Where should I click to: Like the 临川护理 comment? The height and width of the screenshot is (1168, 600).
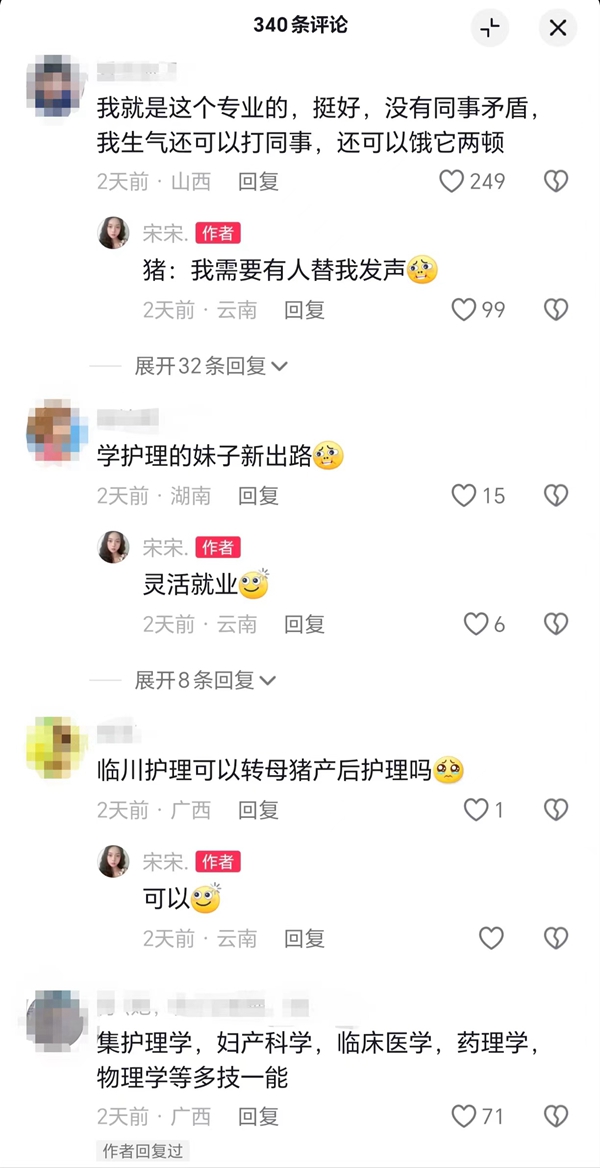pyautogui.click(x=476, y=809)
